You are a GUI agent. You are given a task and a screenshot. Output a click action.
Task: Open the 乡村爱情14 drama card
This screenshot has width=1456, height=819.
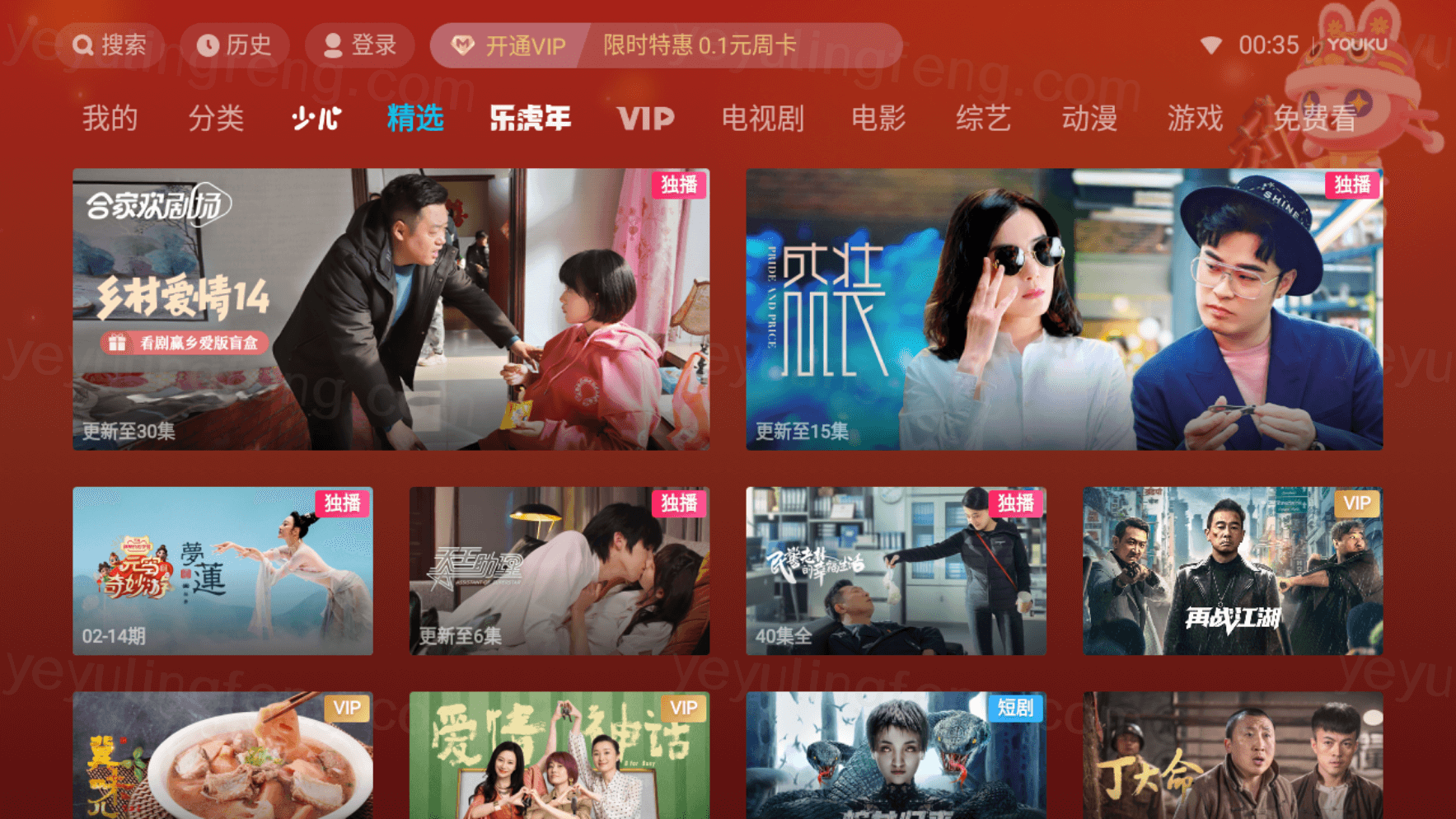(x=391, y=309)
